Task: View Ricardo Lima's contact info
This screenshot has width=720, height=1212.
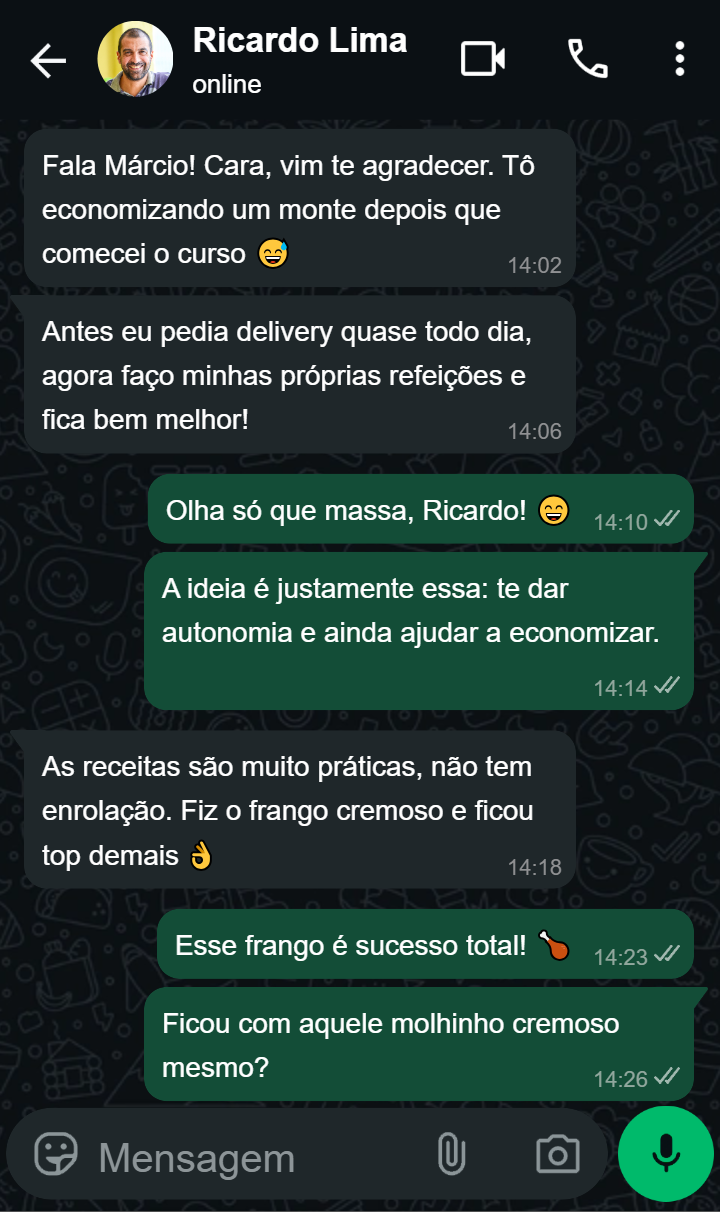Action: pyautogui.click(x=300, y=59)
